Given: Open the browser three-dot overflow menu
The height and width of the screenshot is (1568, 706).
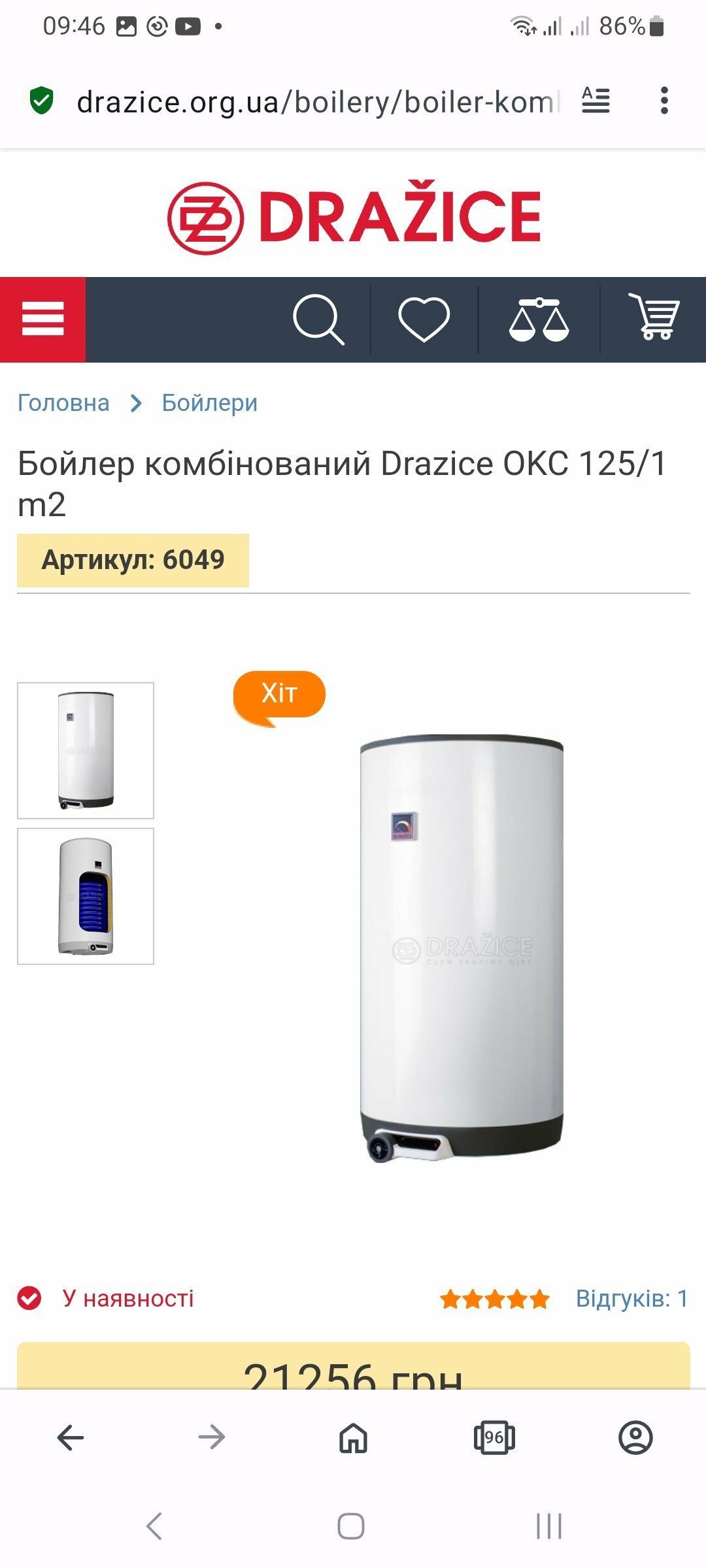Looking at the screenshot, I should point(664,101).
